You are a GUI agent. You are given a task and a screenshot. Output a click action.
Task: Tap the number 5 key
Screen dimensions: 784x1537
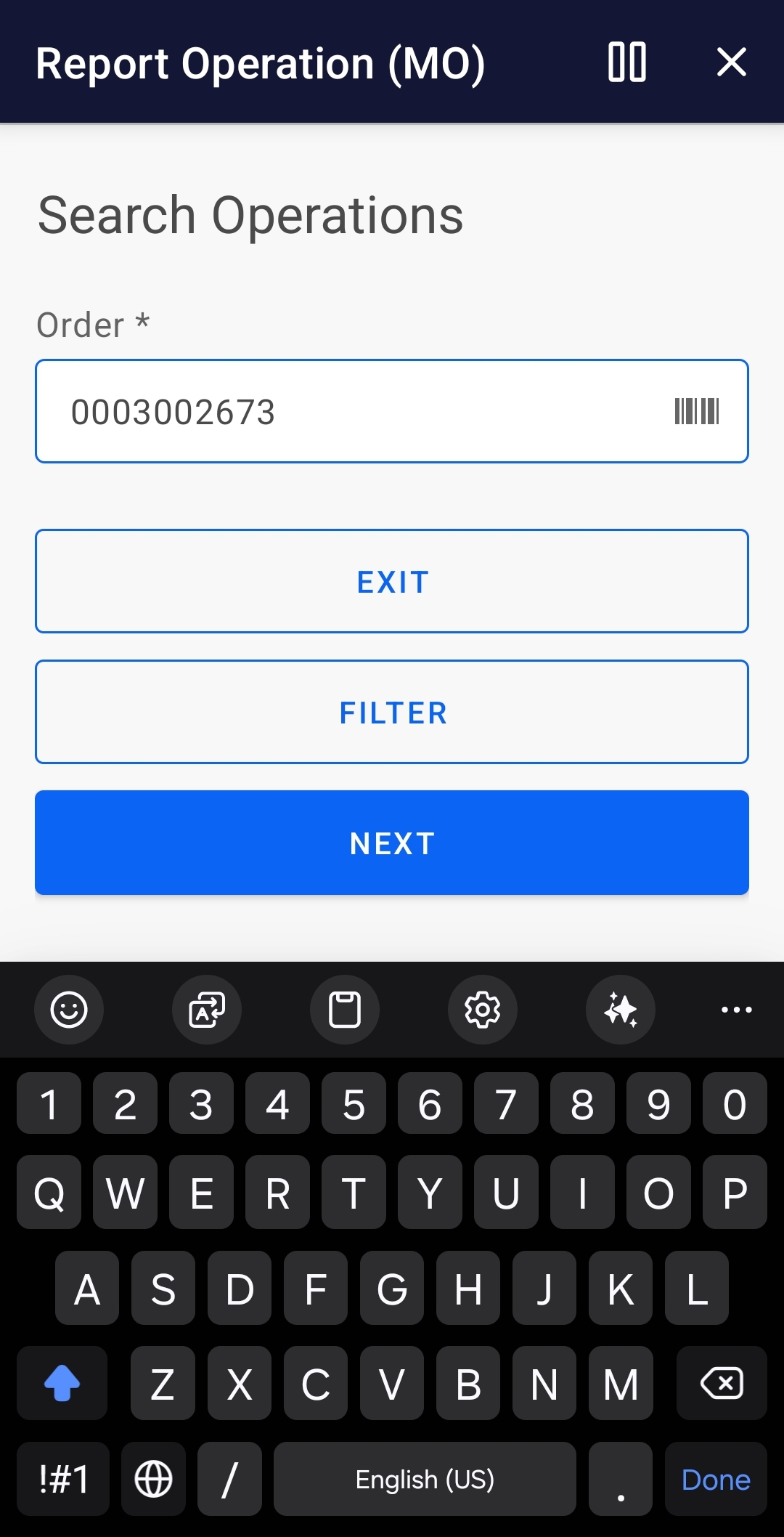tap(354, 1104)
